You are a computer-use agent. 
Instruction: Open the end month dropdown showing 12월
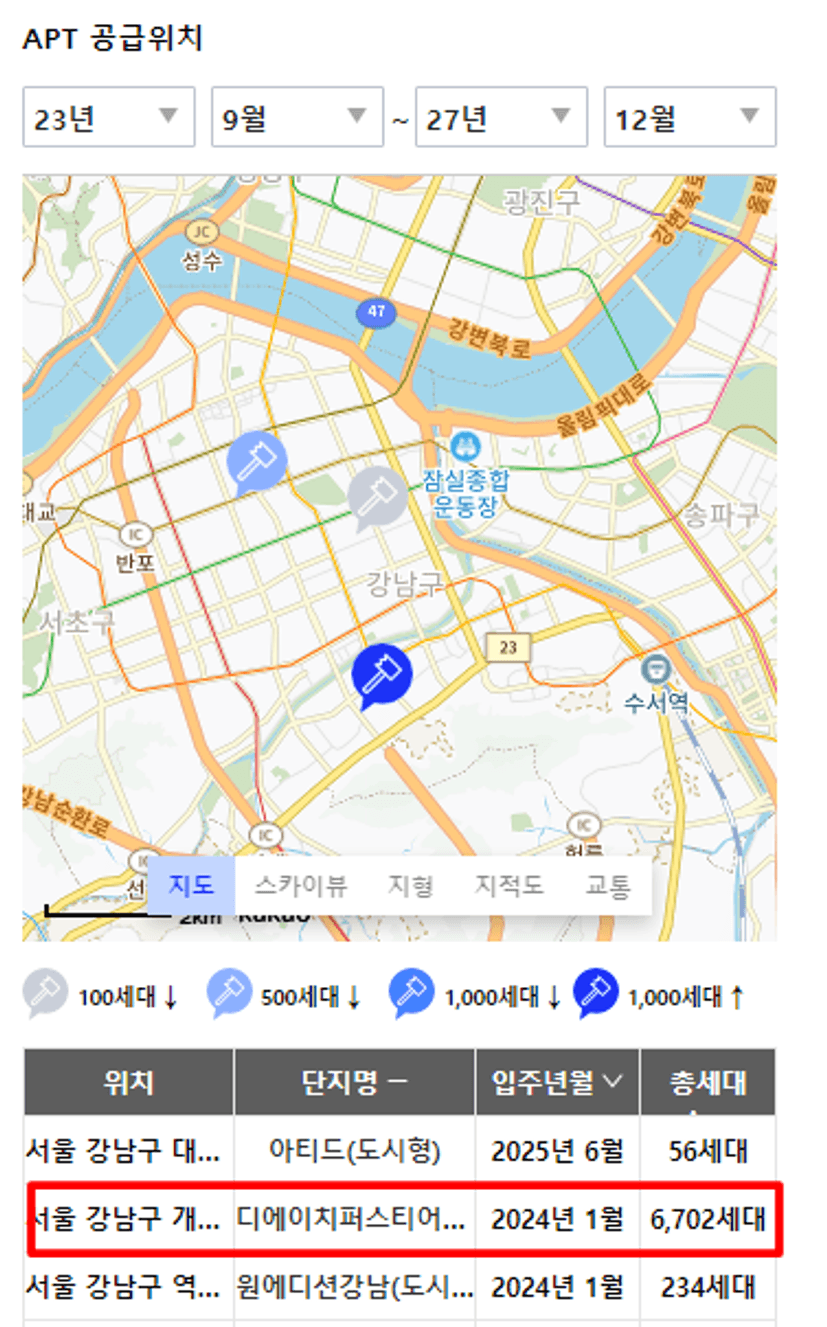pos(690,117)
